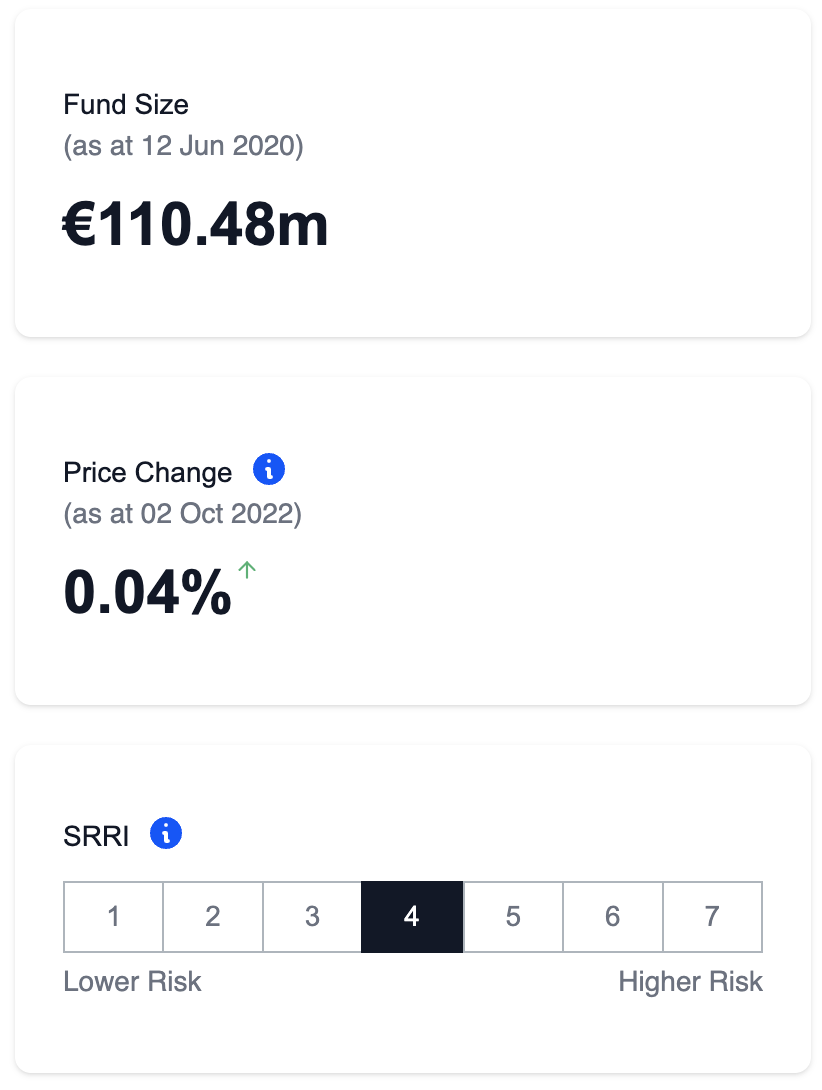This screenshot has width=822, height=1090.
Task: Select the blue circular info badge on SRRI card
Action: point(166,833)
